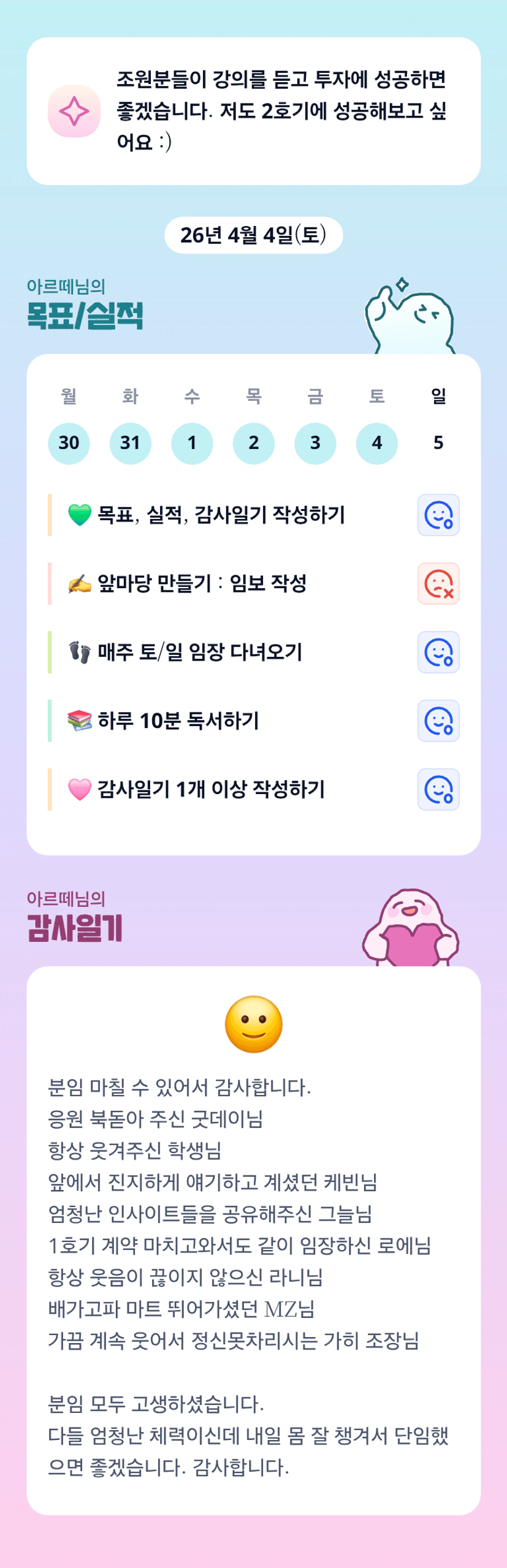Select Sunday the 5th
The height and width of the screenshot is (1568, 507).
438,443
